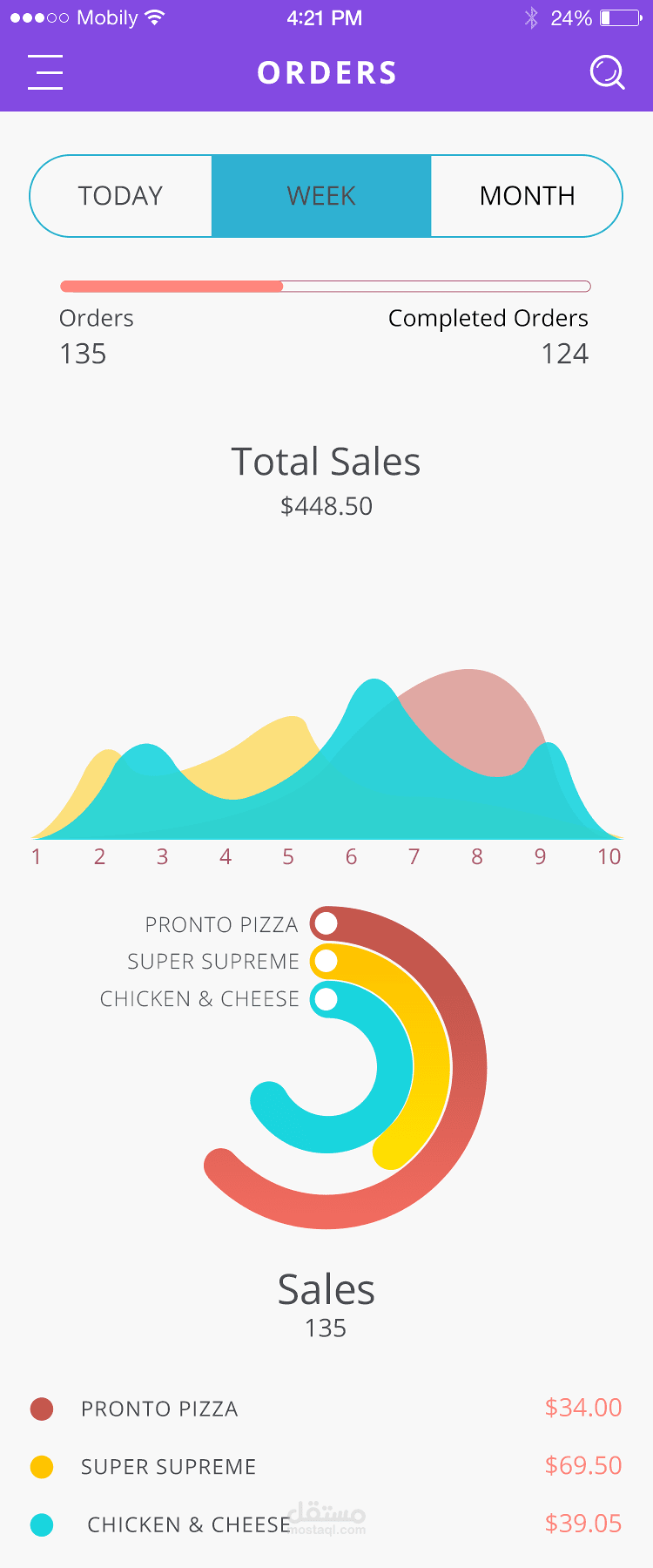Open the Chicken & Cheese sales row
Viewport: 653px width, 1568px height.
[x=326, y=1524]
